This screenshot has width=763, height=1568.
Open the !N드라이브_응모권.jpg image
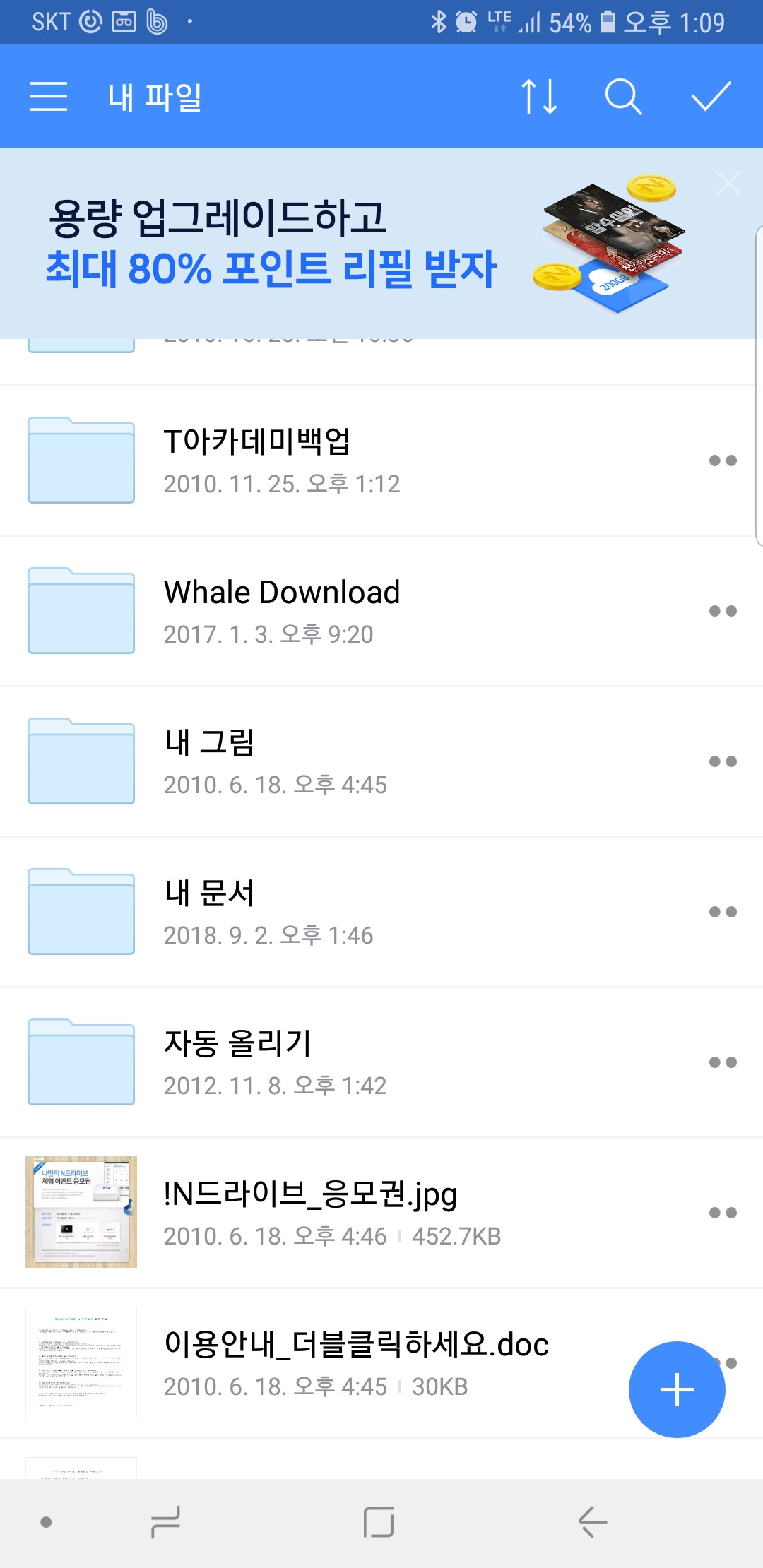[x=311, y=1213]
